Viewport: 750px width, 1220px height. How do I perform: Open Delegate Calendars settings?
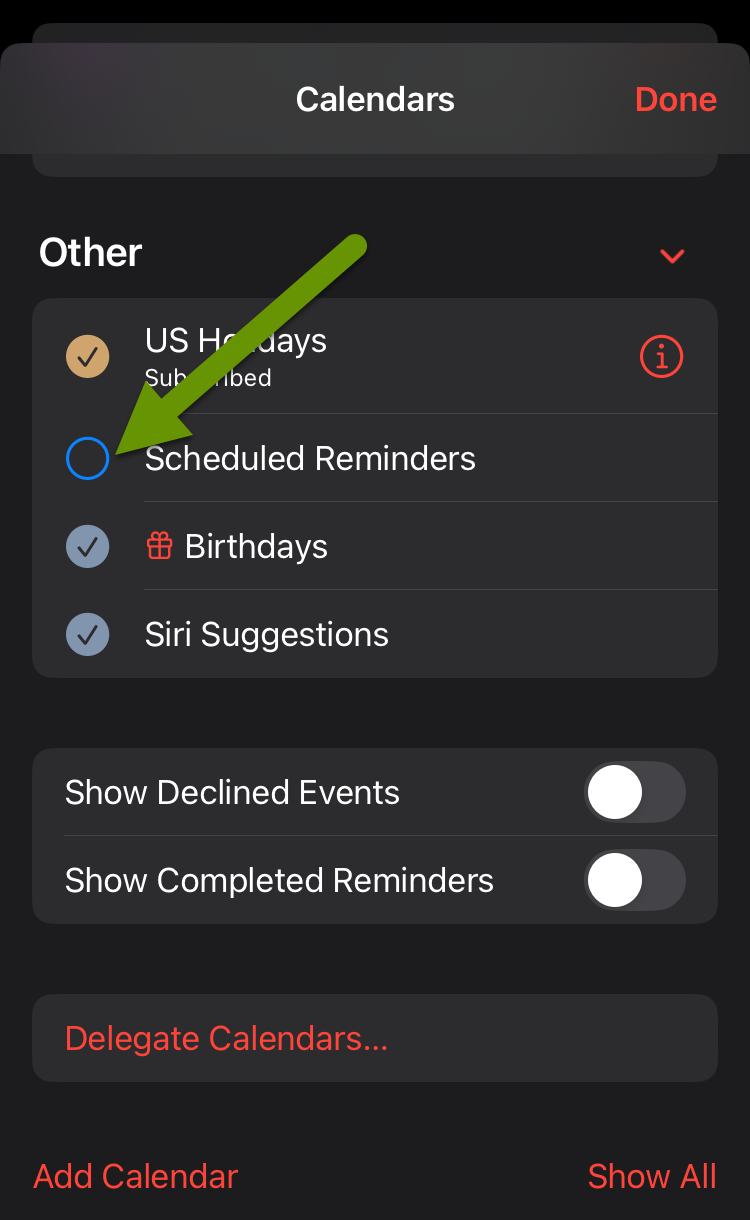coord(226,1038)
